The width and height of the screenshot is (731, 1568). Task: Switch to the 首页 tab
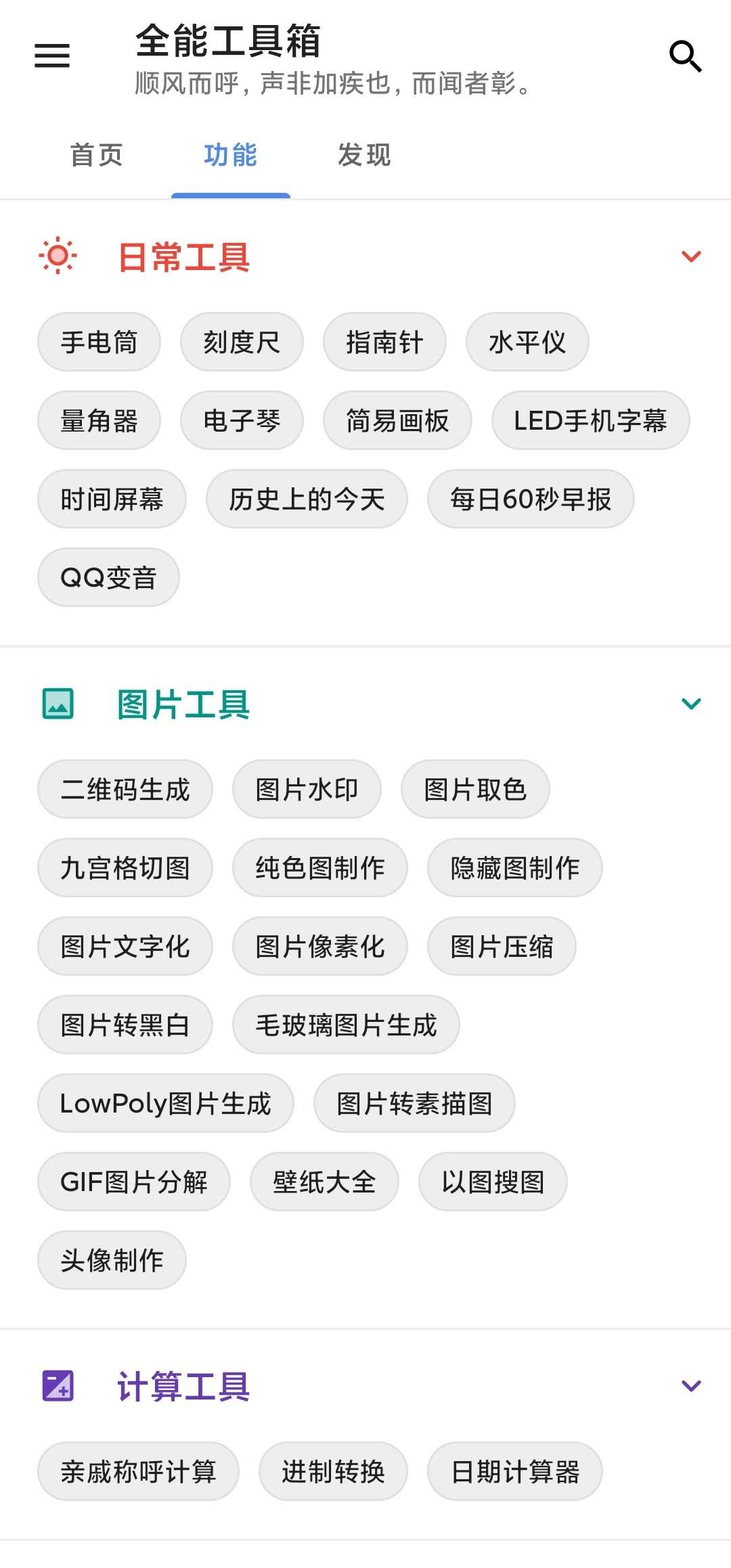[97, 155]
